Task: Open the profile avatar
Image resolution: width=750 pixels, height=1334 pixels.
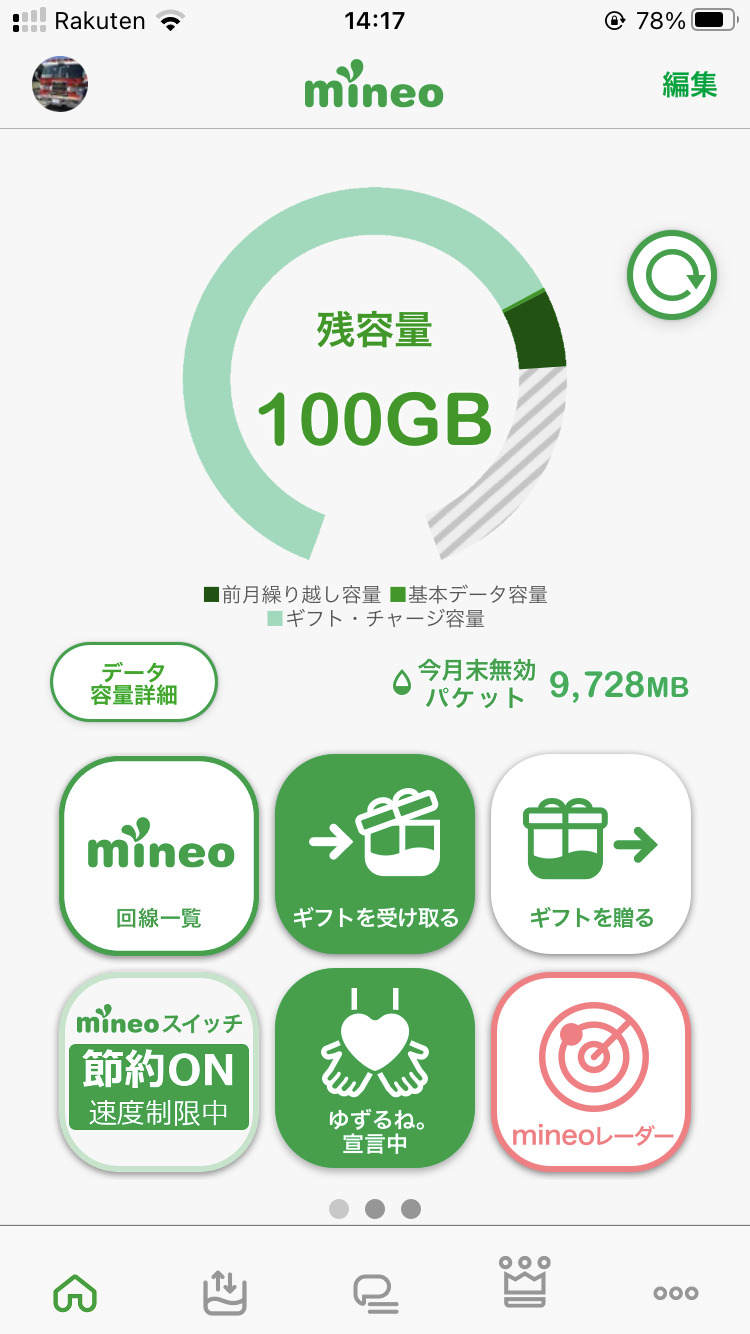Action: click(60, 84)
